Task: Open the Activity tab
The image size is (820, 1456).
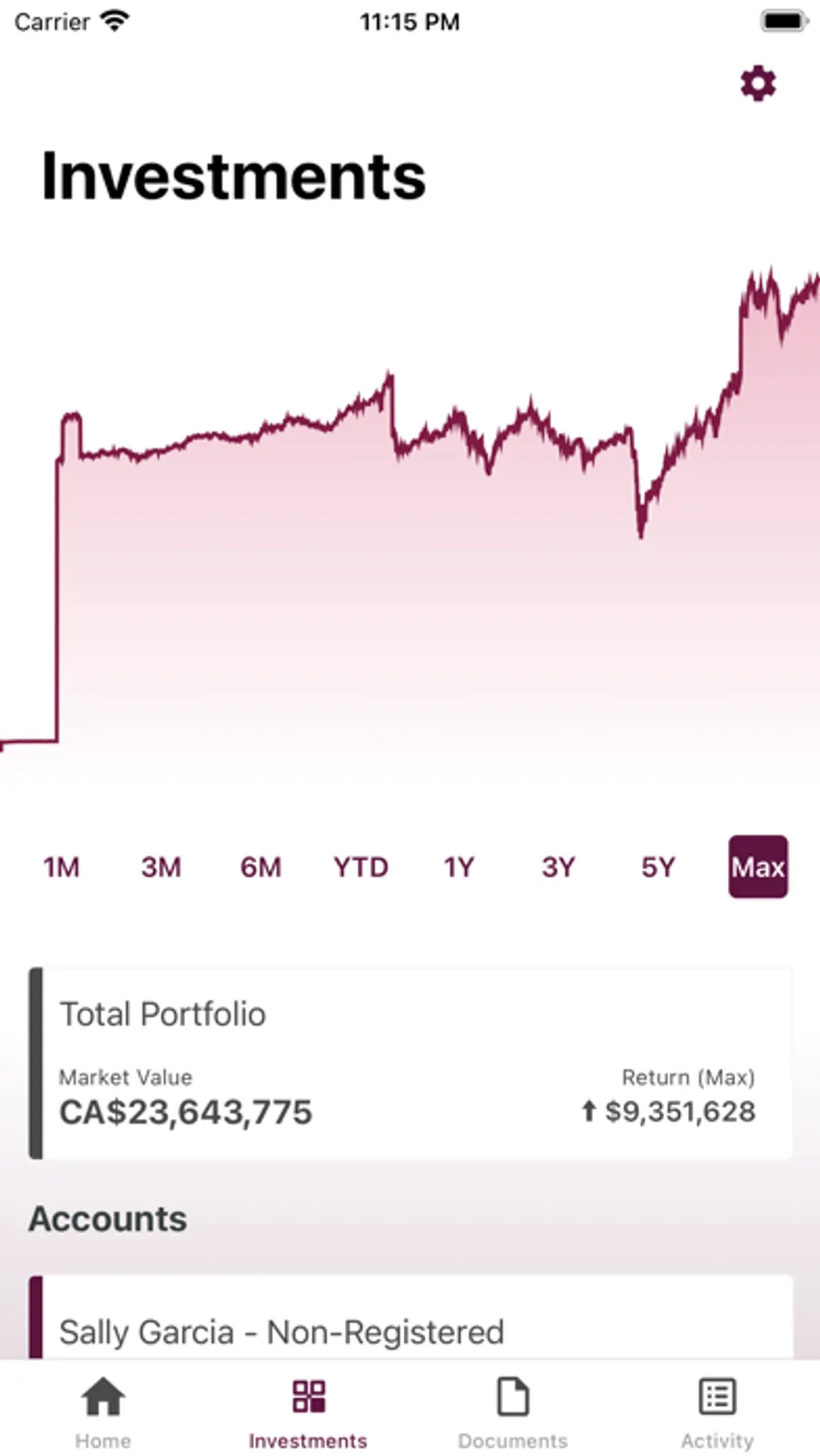Action: [x=717, y=1411]
